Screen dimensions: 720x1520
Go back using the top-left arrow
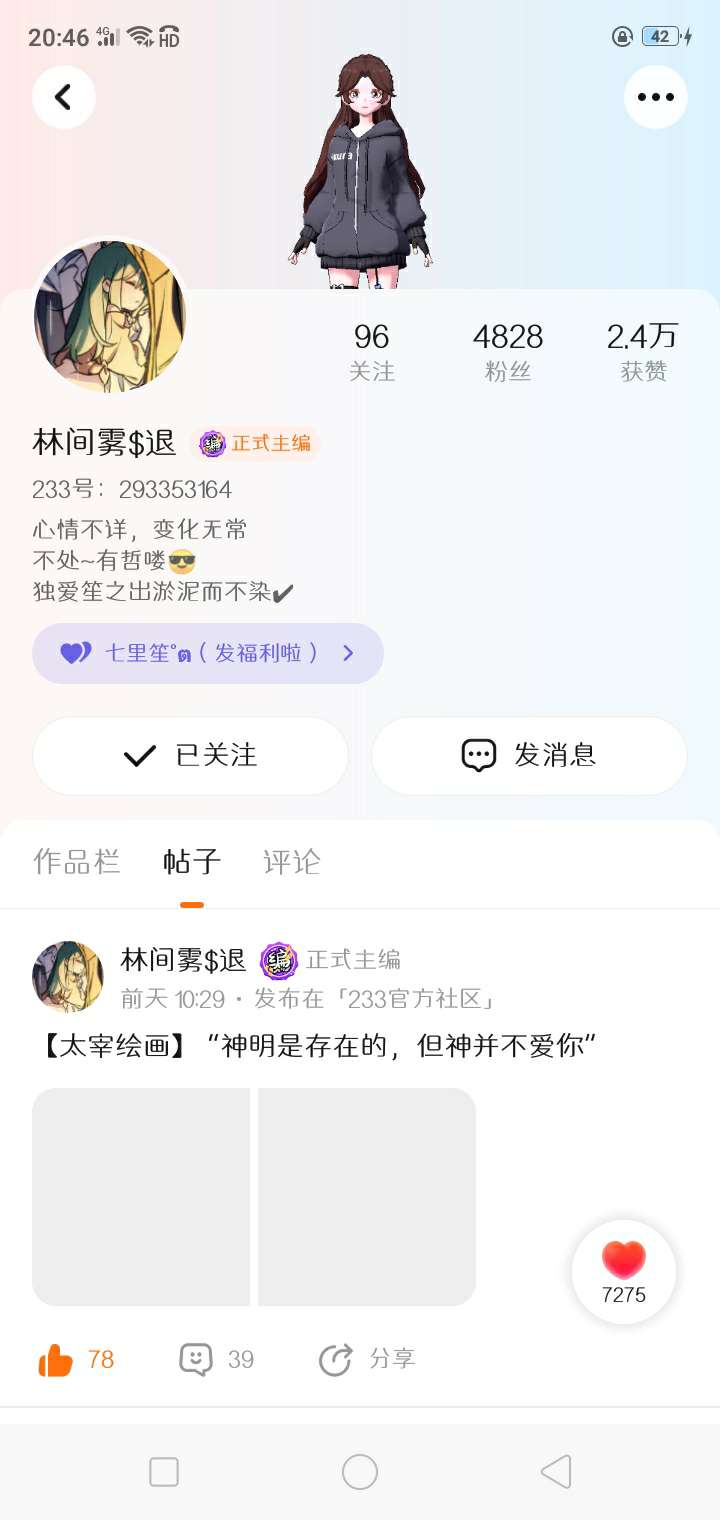[63, 97]
